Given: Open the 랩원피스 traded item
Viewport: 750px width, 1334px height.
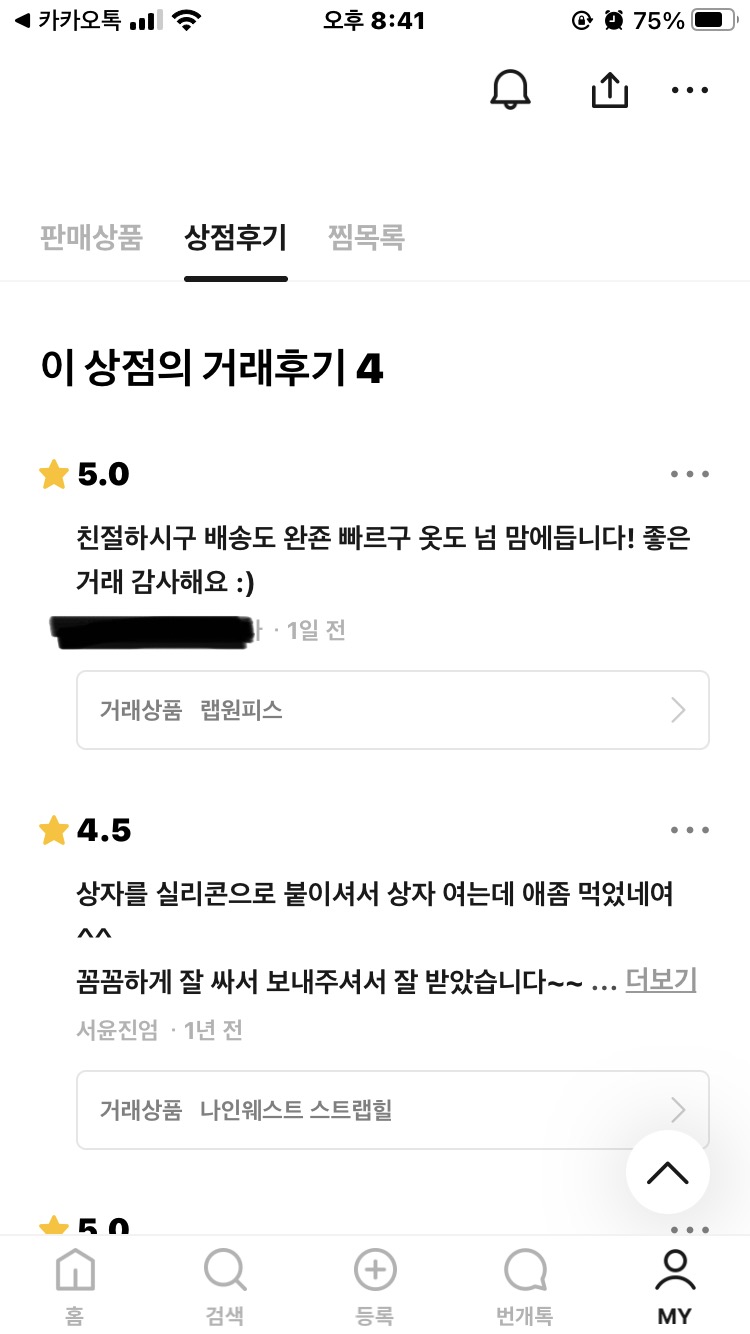Looking at the screenshot, I should coord(392,710).
